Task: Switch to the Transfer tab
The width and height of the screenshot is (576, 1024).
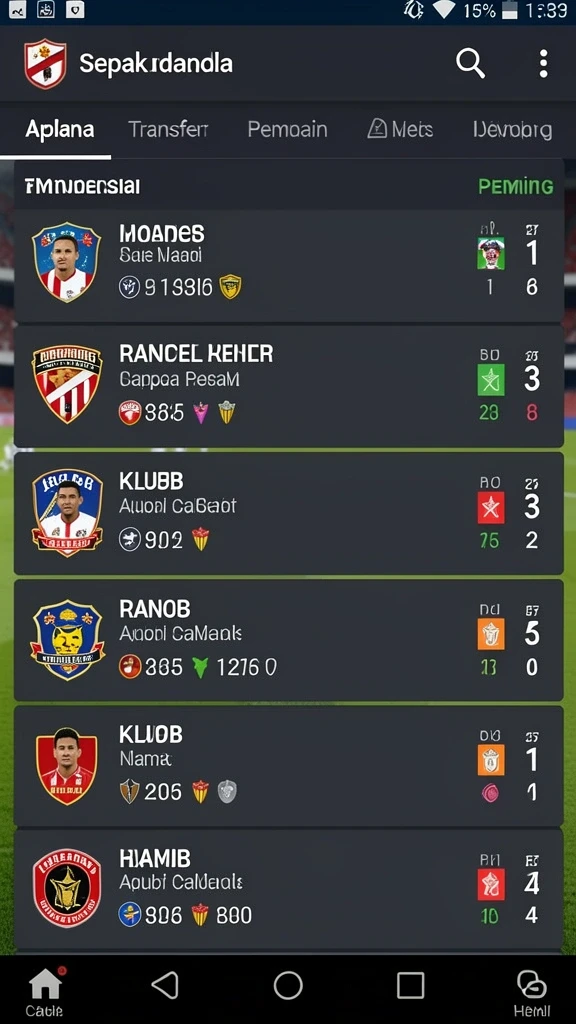Action: coord(168,129)
